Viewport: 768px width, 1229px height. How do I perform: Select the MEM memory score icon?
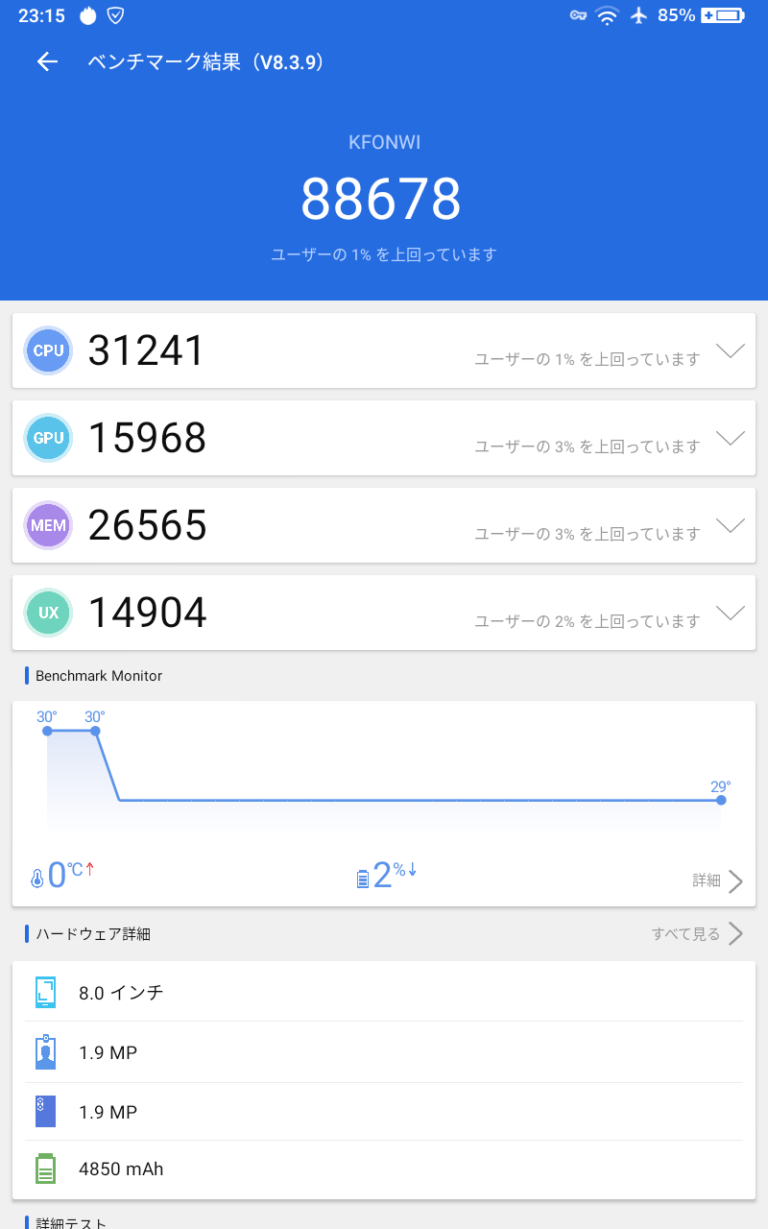48,524
